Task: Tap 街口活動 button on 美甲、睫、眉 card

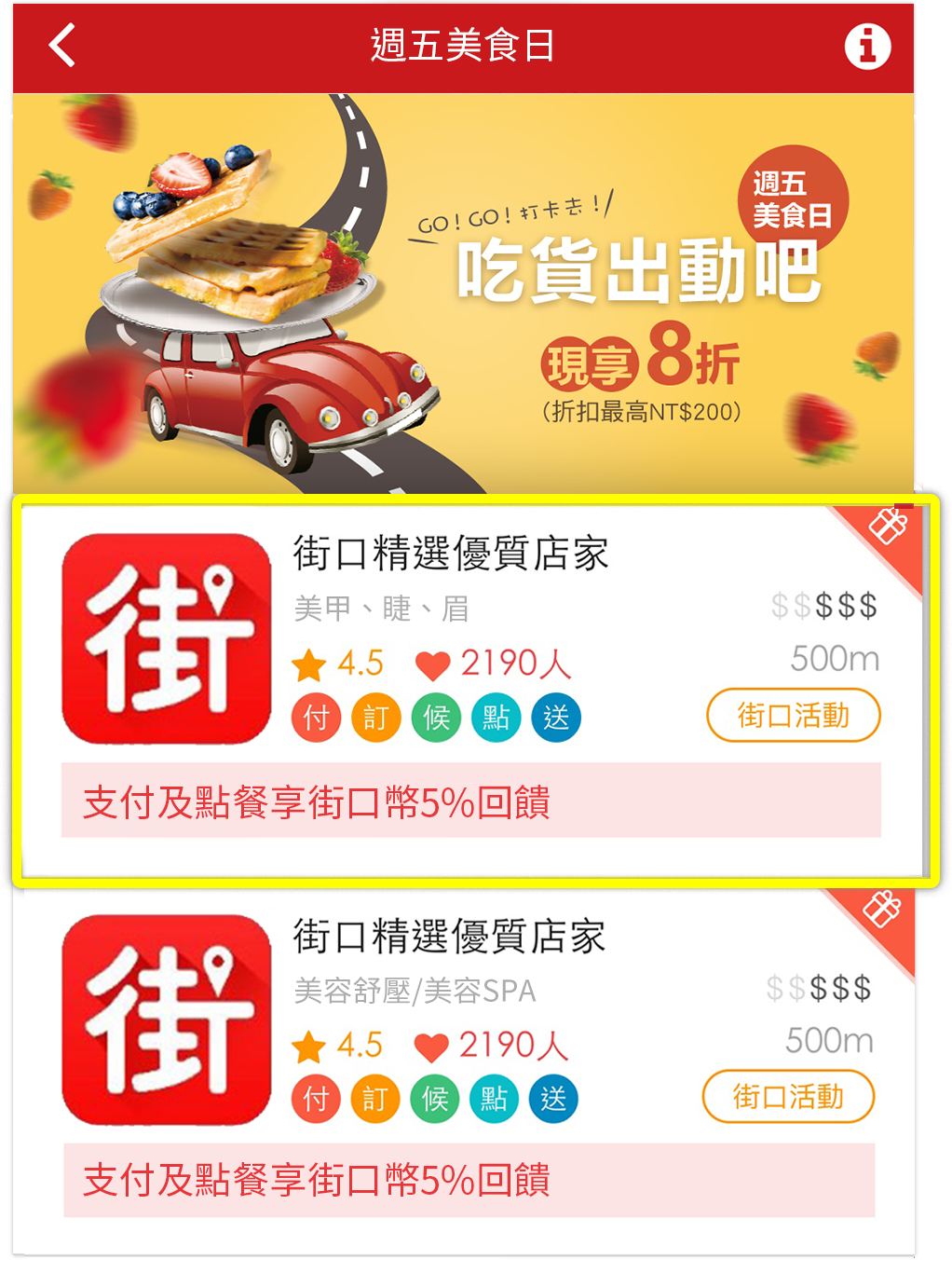Action: point(793,716)
